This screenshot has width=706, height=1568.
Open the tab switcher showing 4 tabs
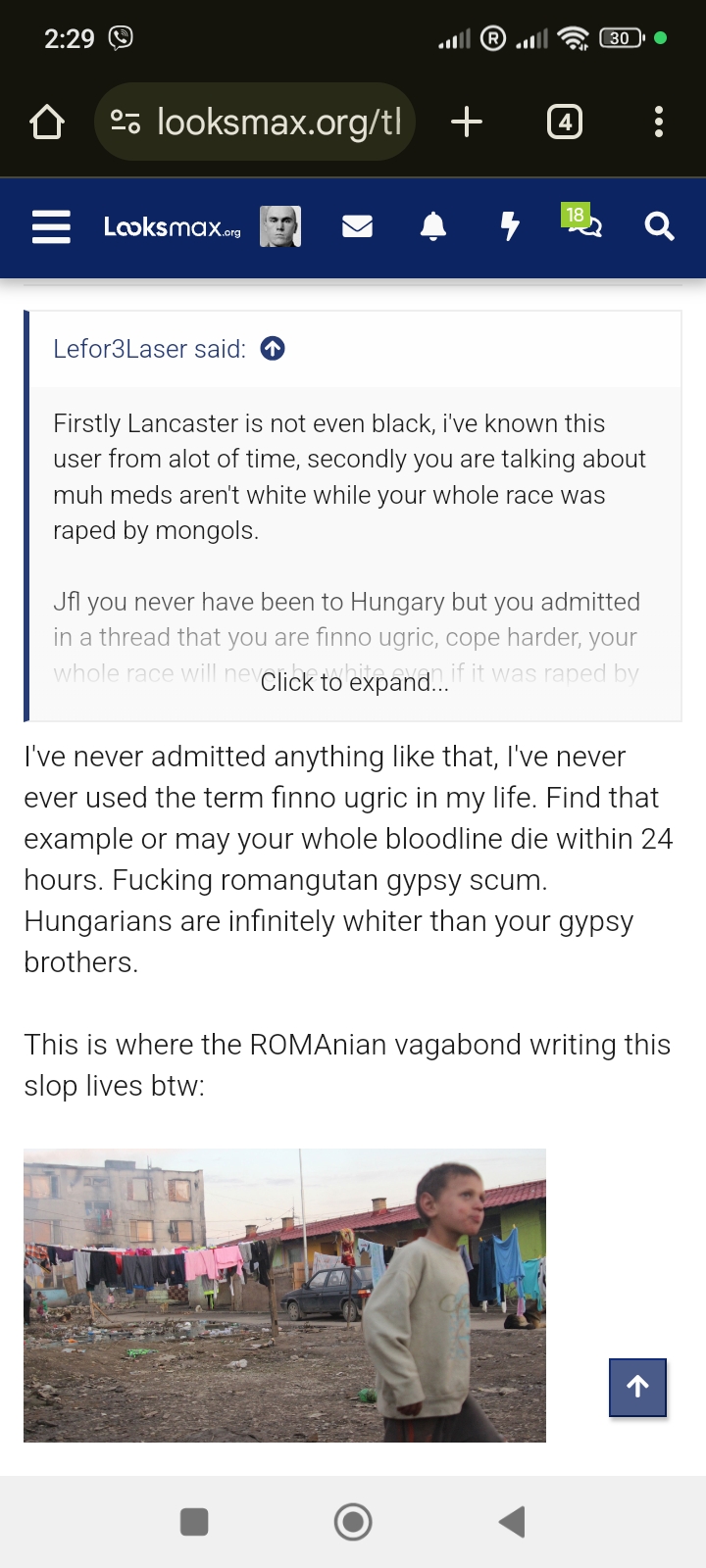point(564,122)
